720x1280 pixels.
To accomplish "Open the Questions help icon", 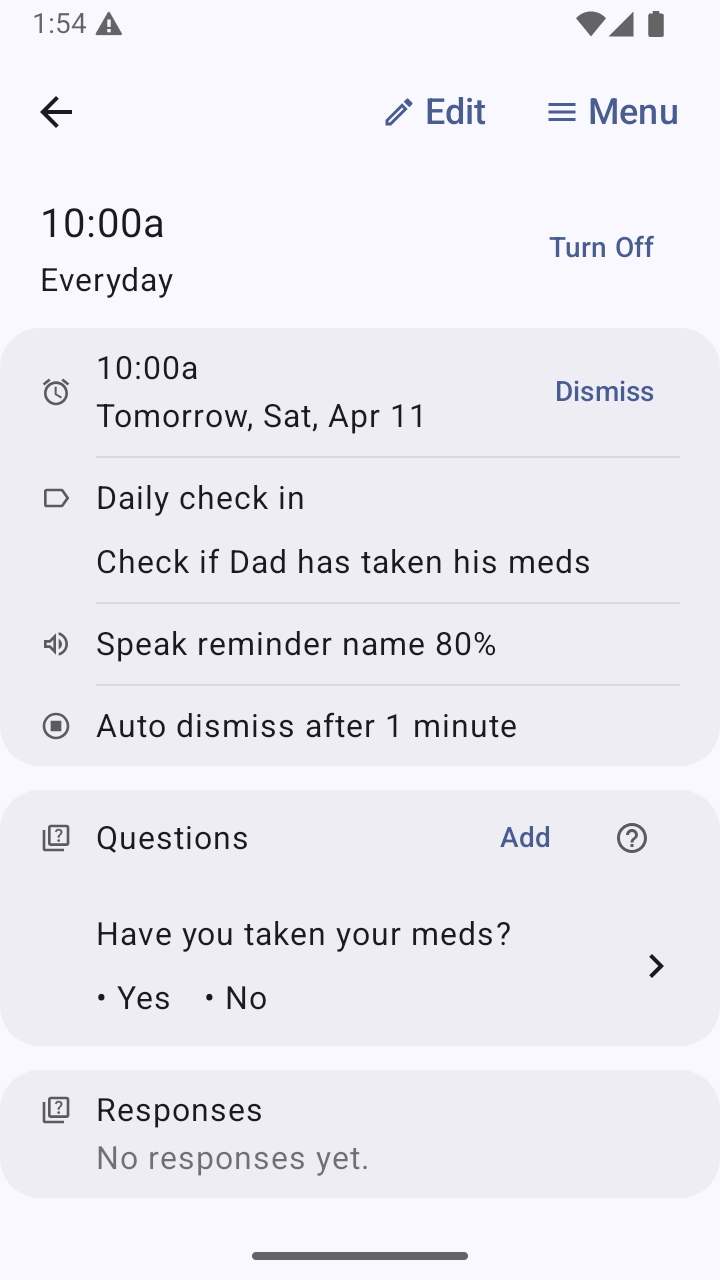I will pos(632,838).
